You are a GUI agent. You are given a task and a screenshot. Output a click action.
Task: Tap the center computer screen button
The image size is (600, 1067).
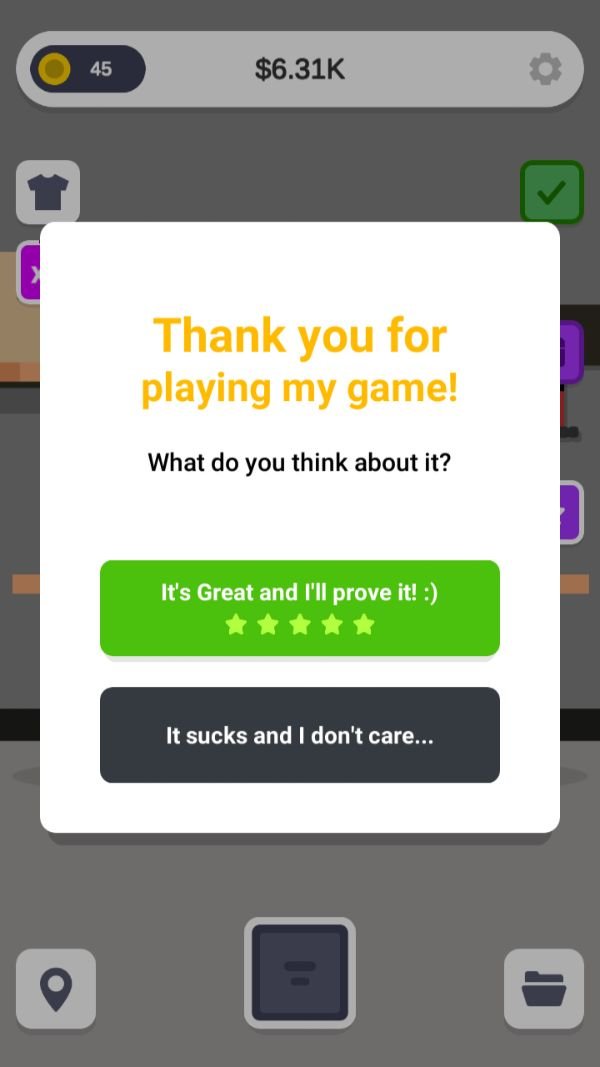coord(300,972)
